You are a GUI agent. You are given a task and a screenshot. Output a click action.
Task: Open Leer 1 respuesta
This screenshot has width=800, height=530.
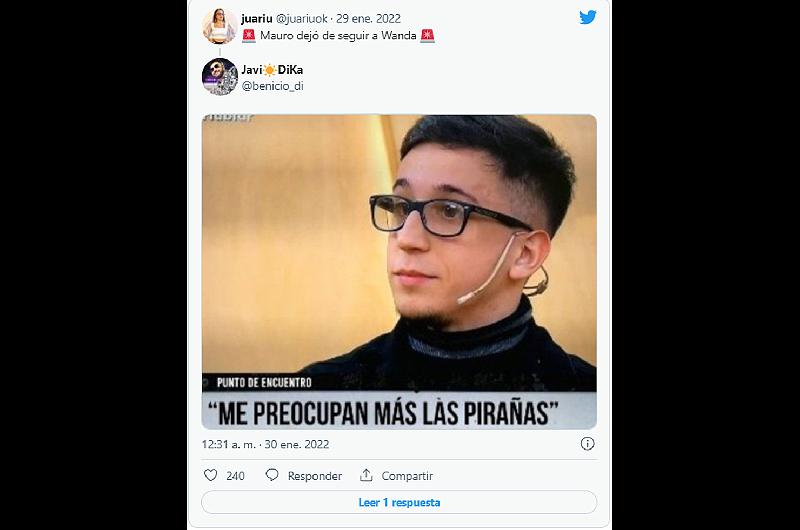coord(399,502)
